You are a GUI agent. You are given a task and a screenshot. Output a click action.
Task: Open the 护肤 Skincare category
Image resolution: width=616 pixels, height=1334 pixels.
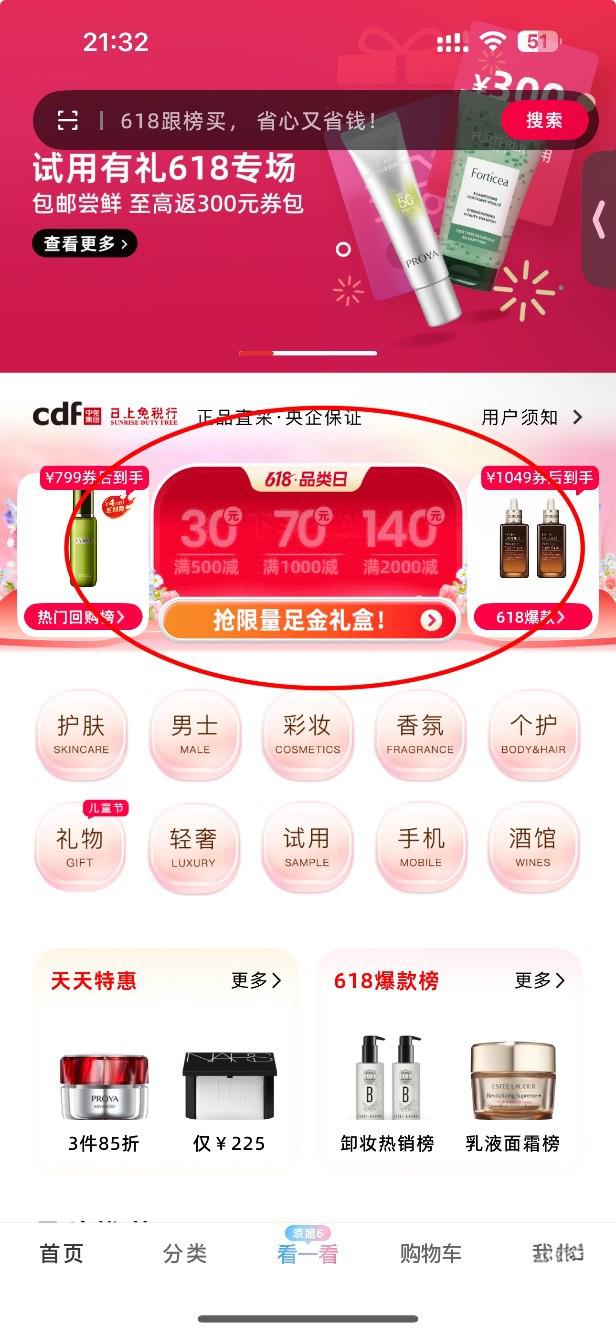(81, 734)
